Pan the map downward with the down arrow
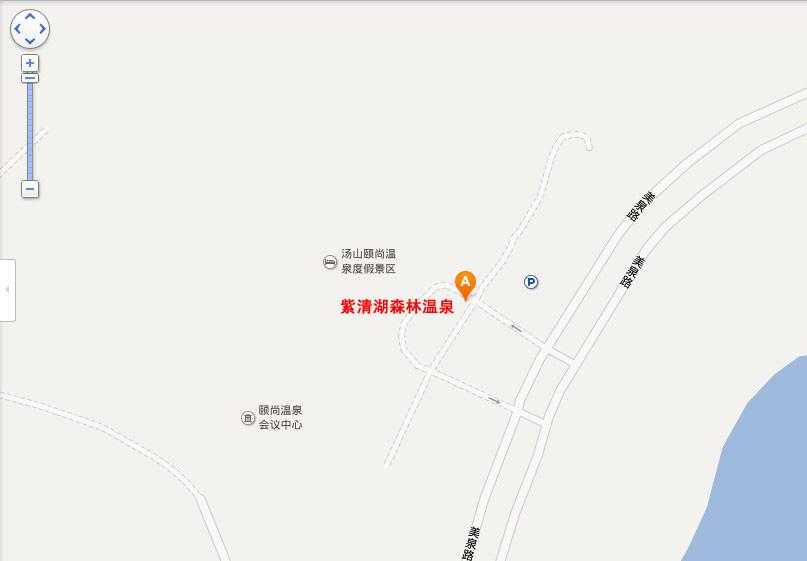807x561 pixels. pyautogui.click(x=30, y=41)
